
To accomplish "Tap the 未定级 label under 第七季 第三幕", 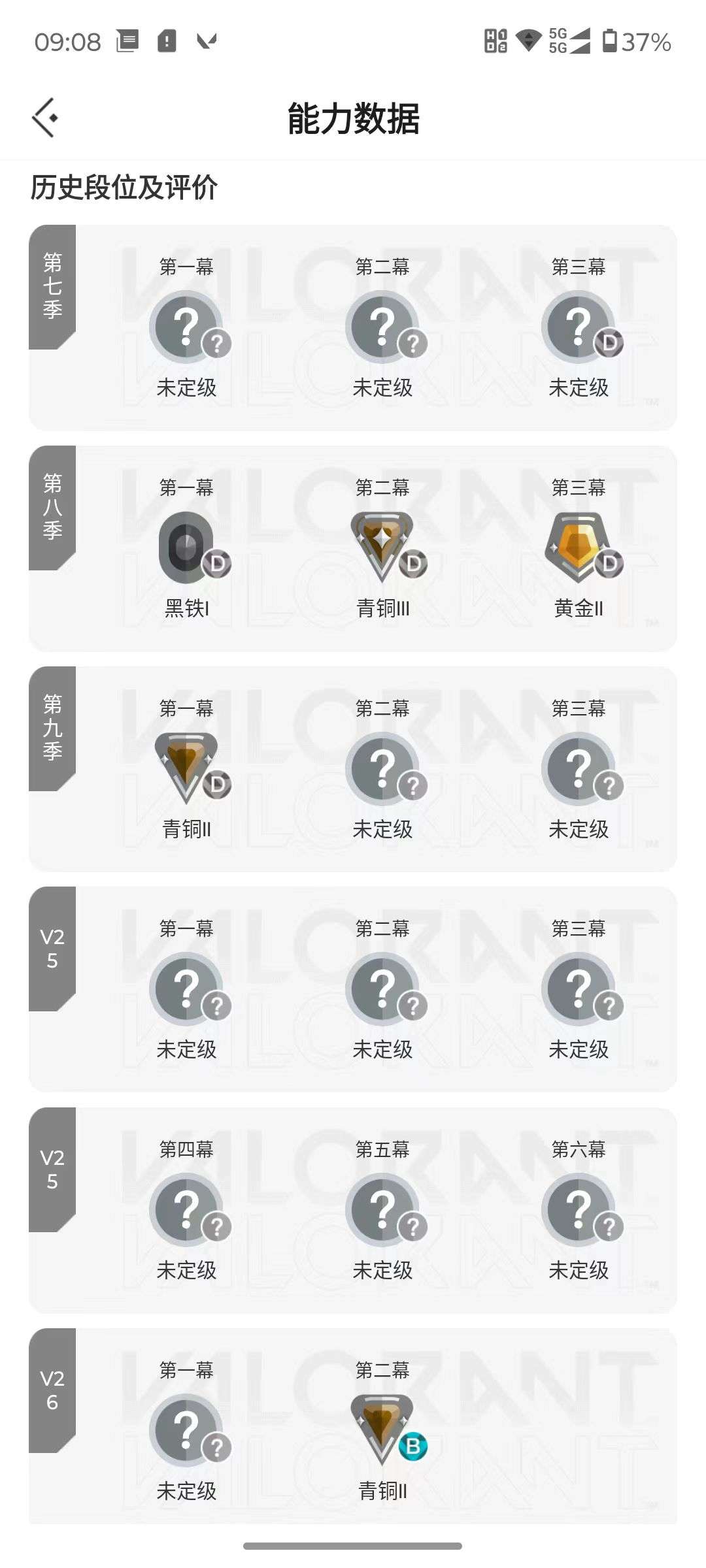I will click(x=578, y=388).
